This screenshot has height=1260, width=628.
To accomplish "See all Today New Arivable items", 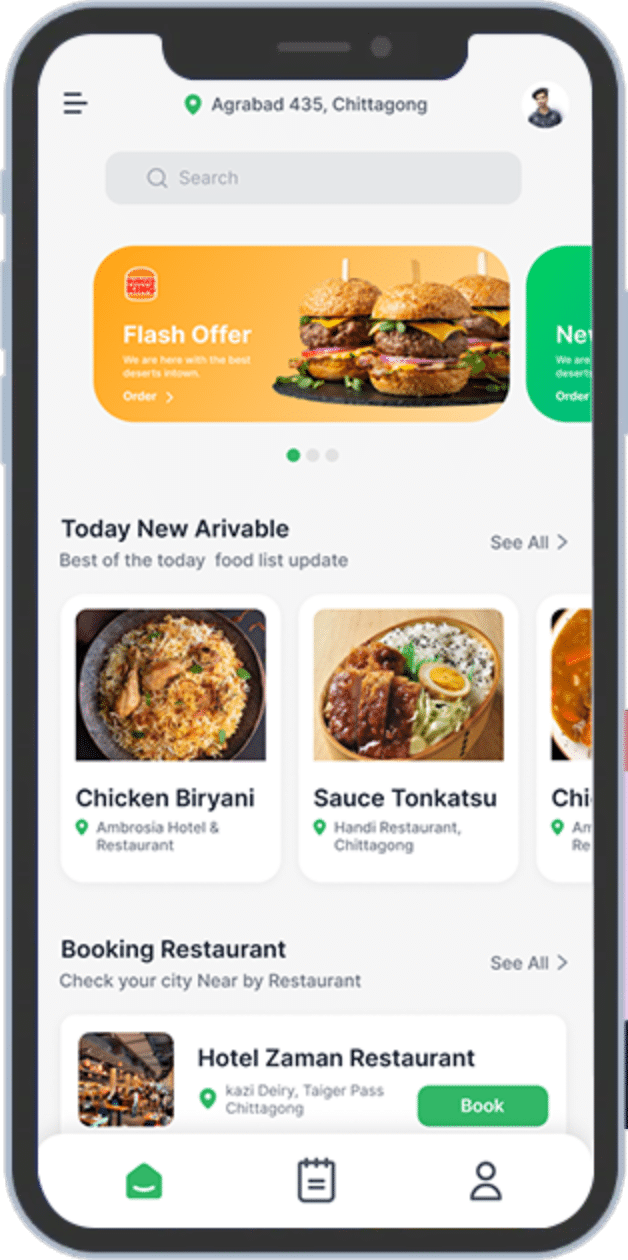I will pyautogui.click(x=528, y=542).
